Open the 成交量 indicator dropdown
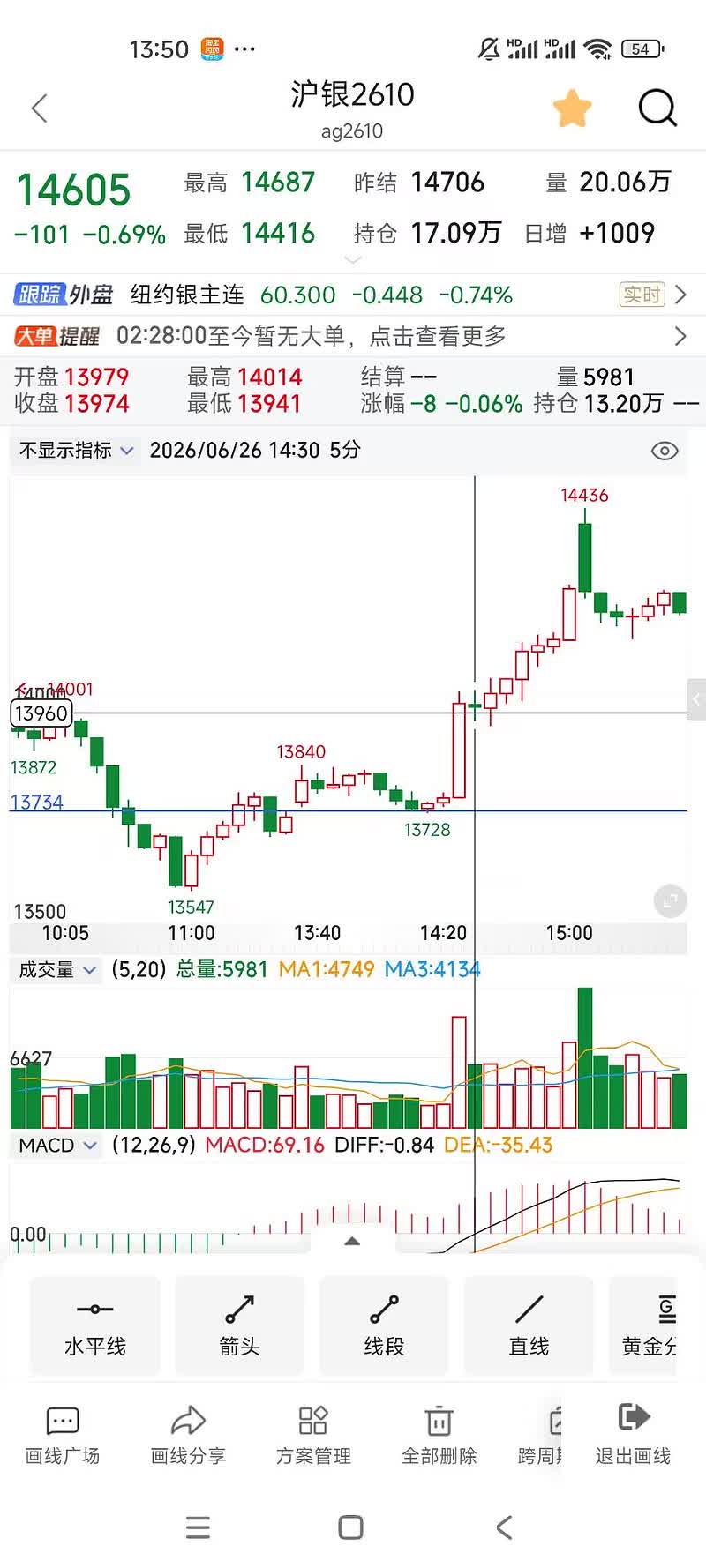 (x=57, y=970)
